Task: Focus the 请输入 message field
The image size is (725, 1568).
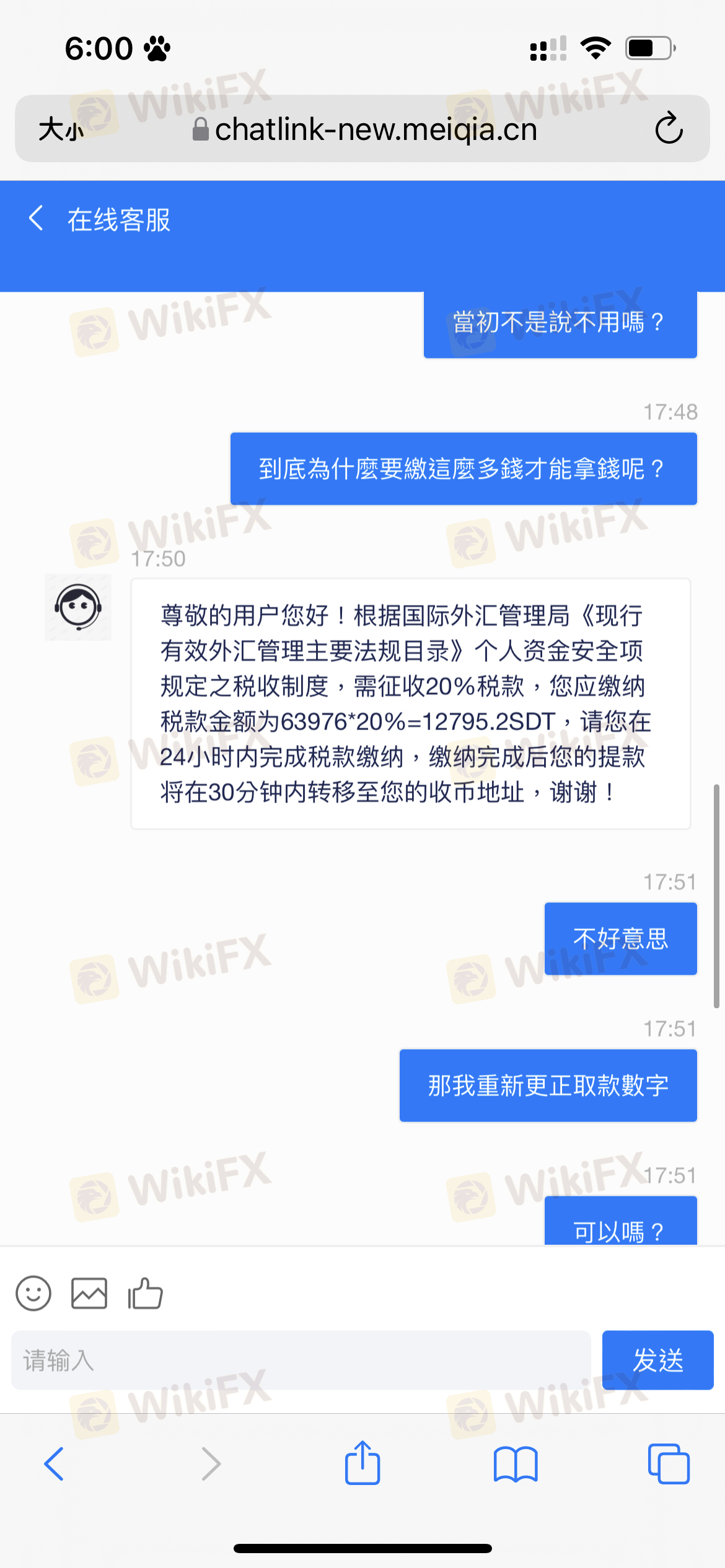Action: pyautogui.click(x=301, y=1360)
